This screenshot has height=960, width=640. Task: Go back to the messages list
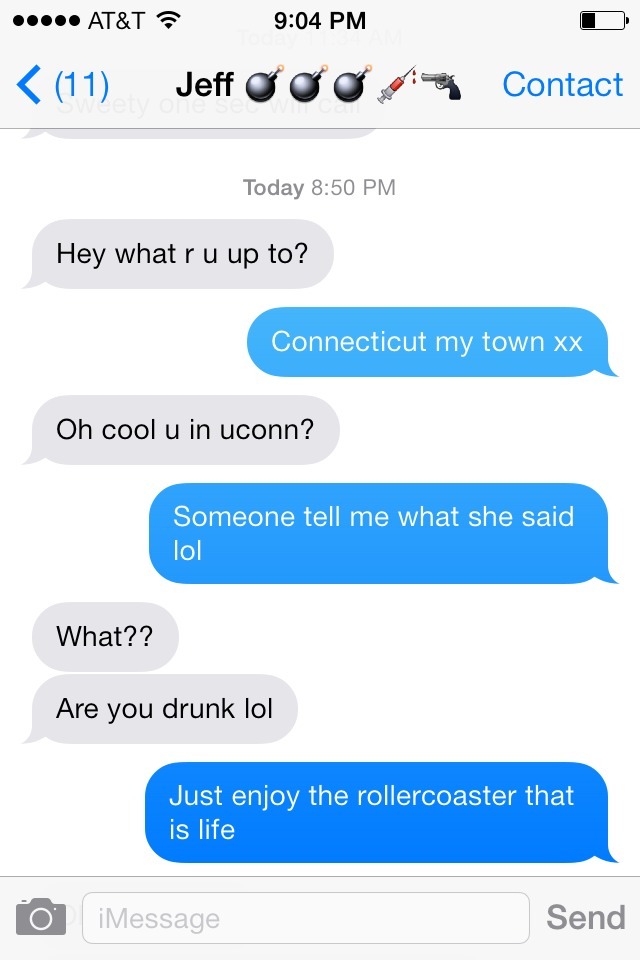pyautogui.click(x=62, y=85)
